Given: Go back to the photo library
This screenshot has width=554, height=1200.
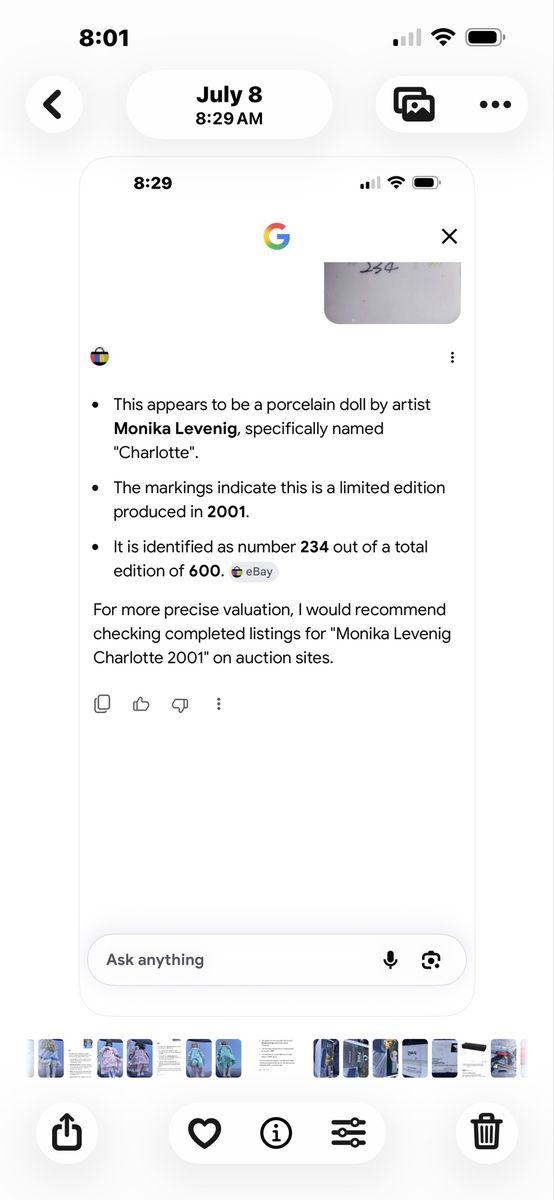Looking at the screenshot, I should point(53,104).
